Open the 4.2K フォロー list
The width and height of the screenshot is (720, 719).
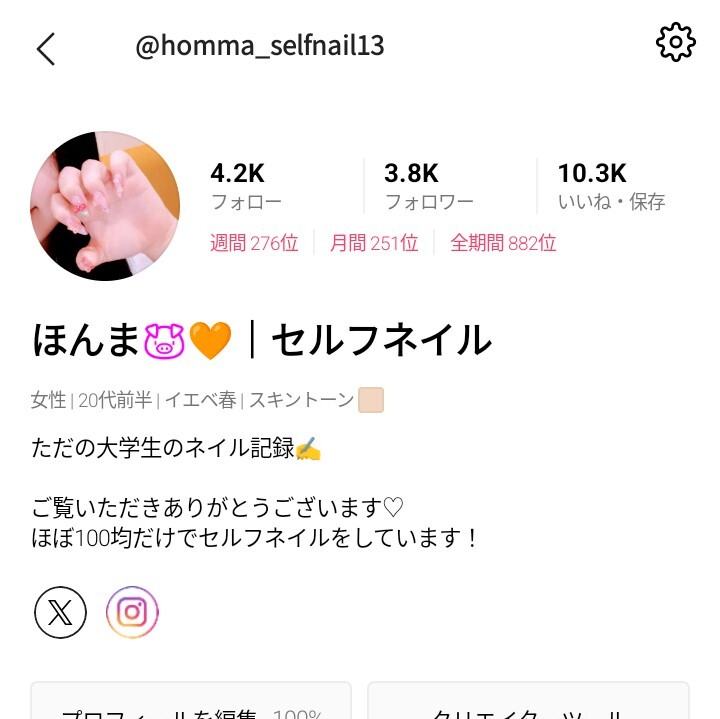pyautogui.click(x=246, y=186)
